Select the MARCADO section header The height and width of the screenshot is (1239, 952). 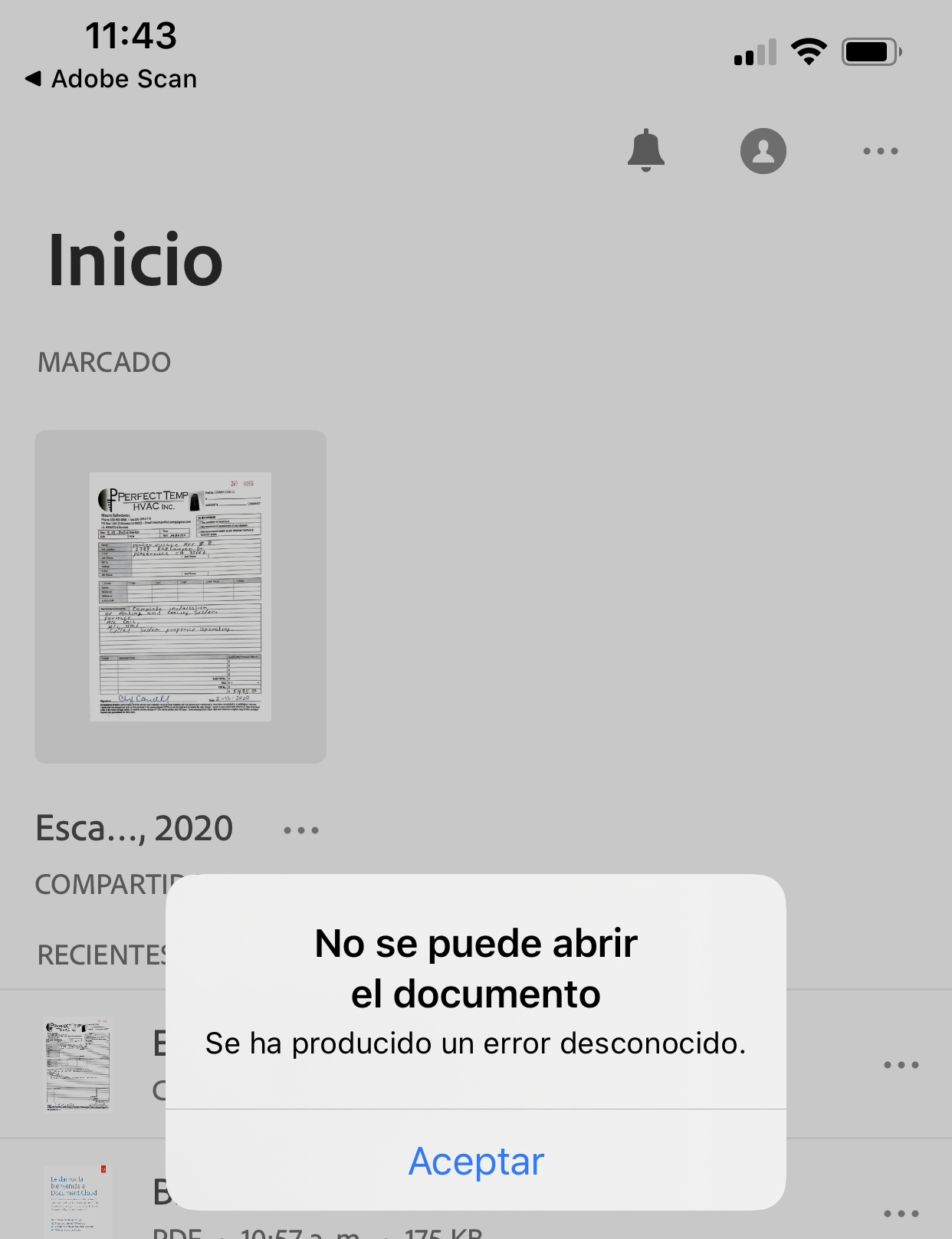pos(103,362)
